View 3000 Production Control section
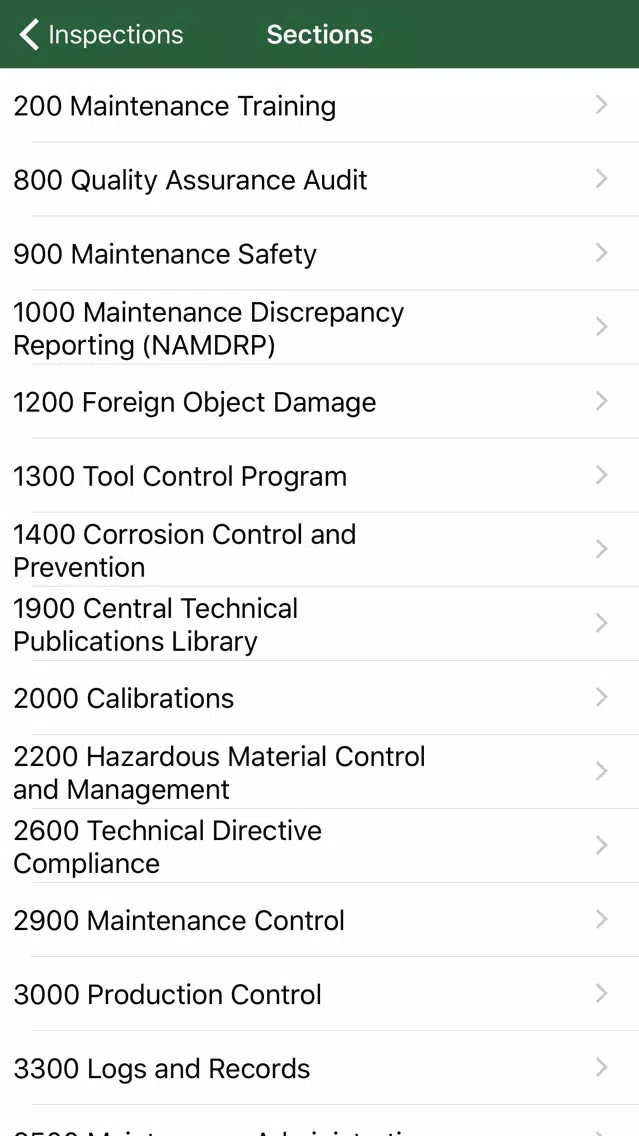This screenshot has width=639, height=1136. coord(320,993)
